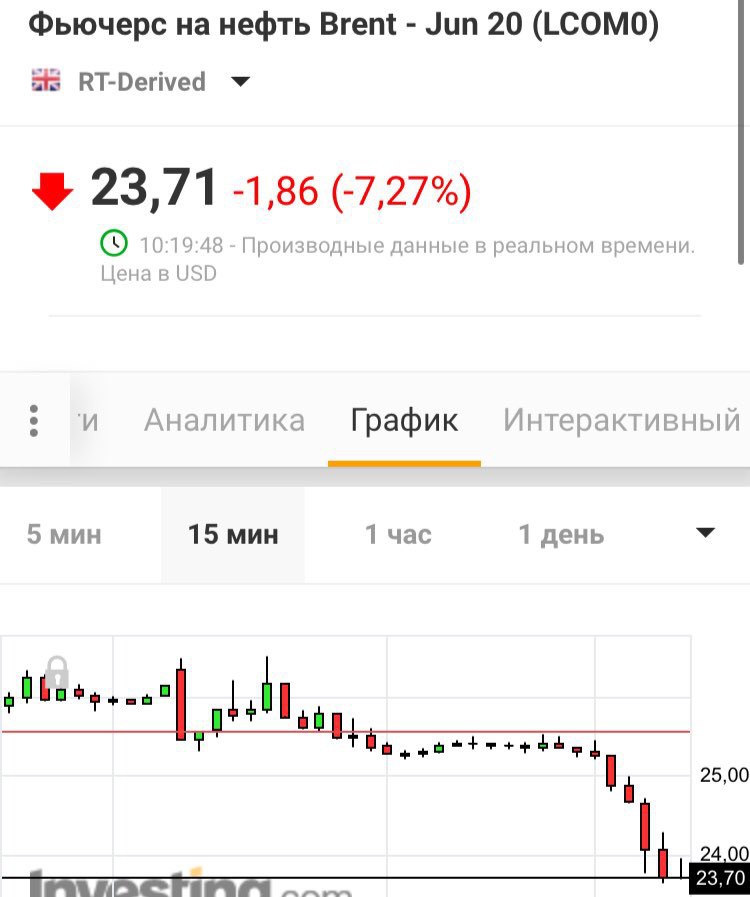Image resolution: width=750 pixels, height=897 pixels.
Task: Expand more timeframe options arrow
Action: [x=706, y=533]
